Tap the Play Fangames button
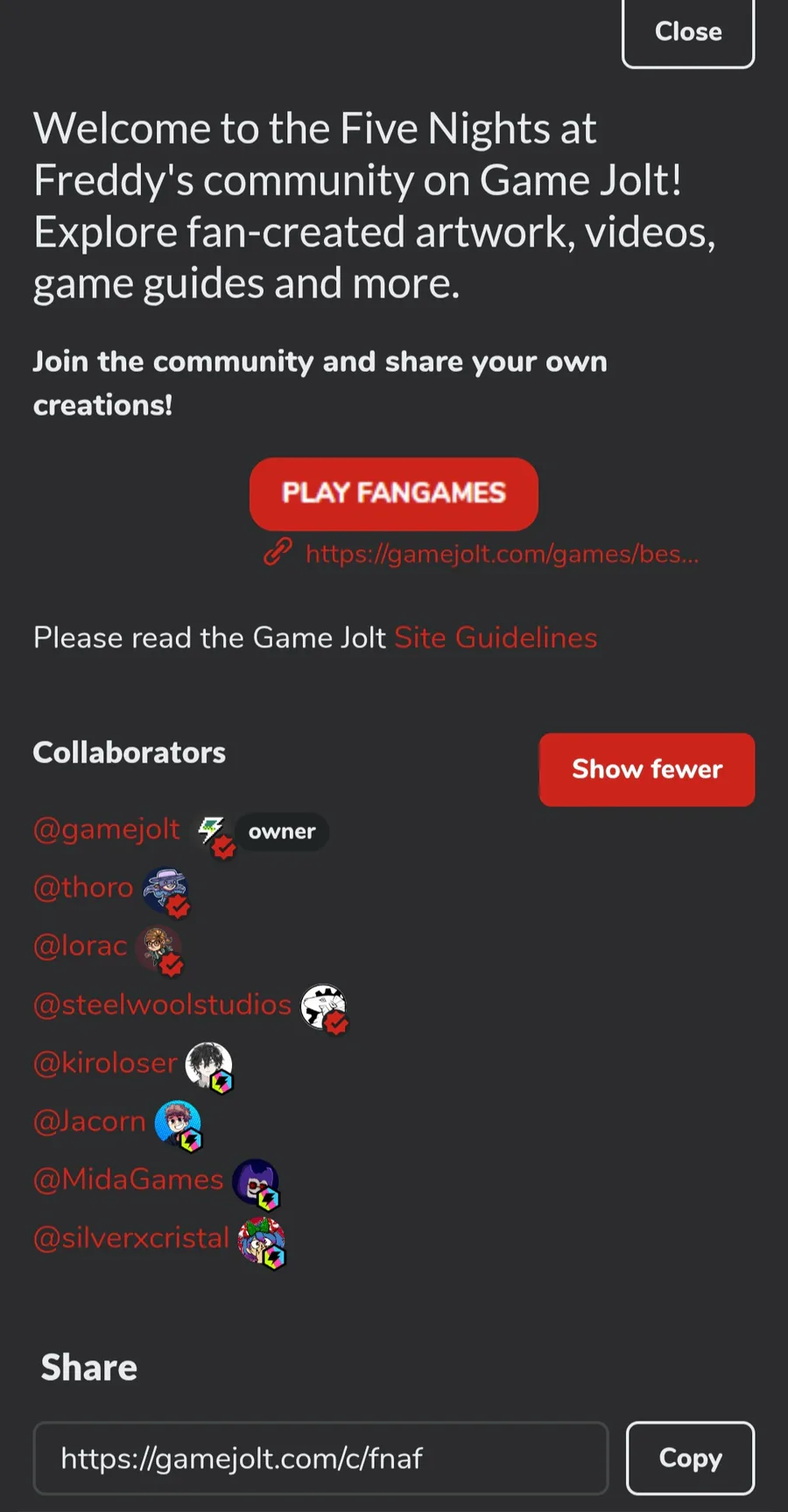Image resolution: width=788 pixels, height=1512 pixels. click(393, 493)
